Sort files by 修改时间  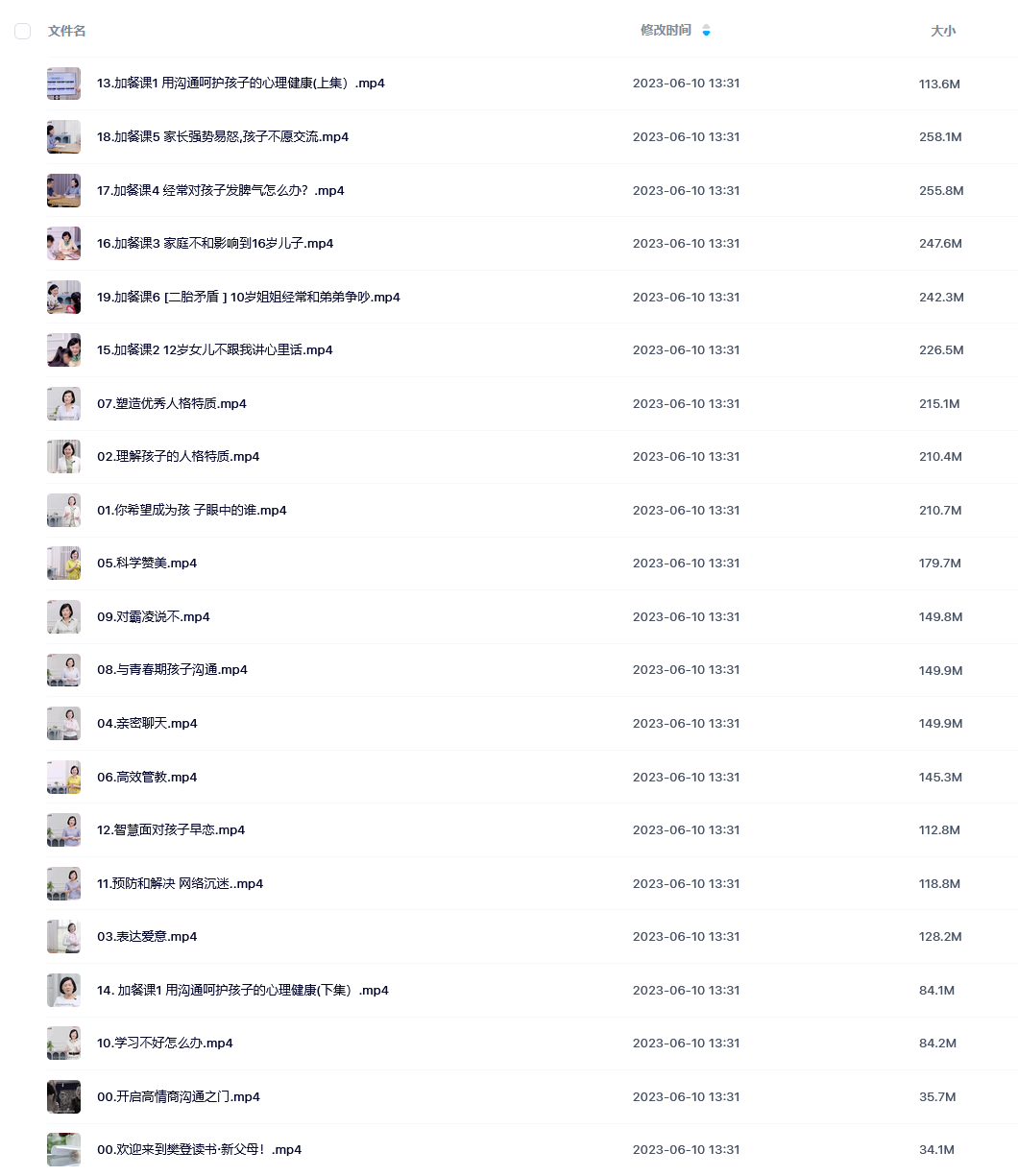click(x=666, y=31)
